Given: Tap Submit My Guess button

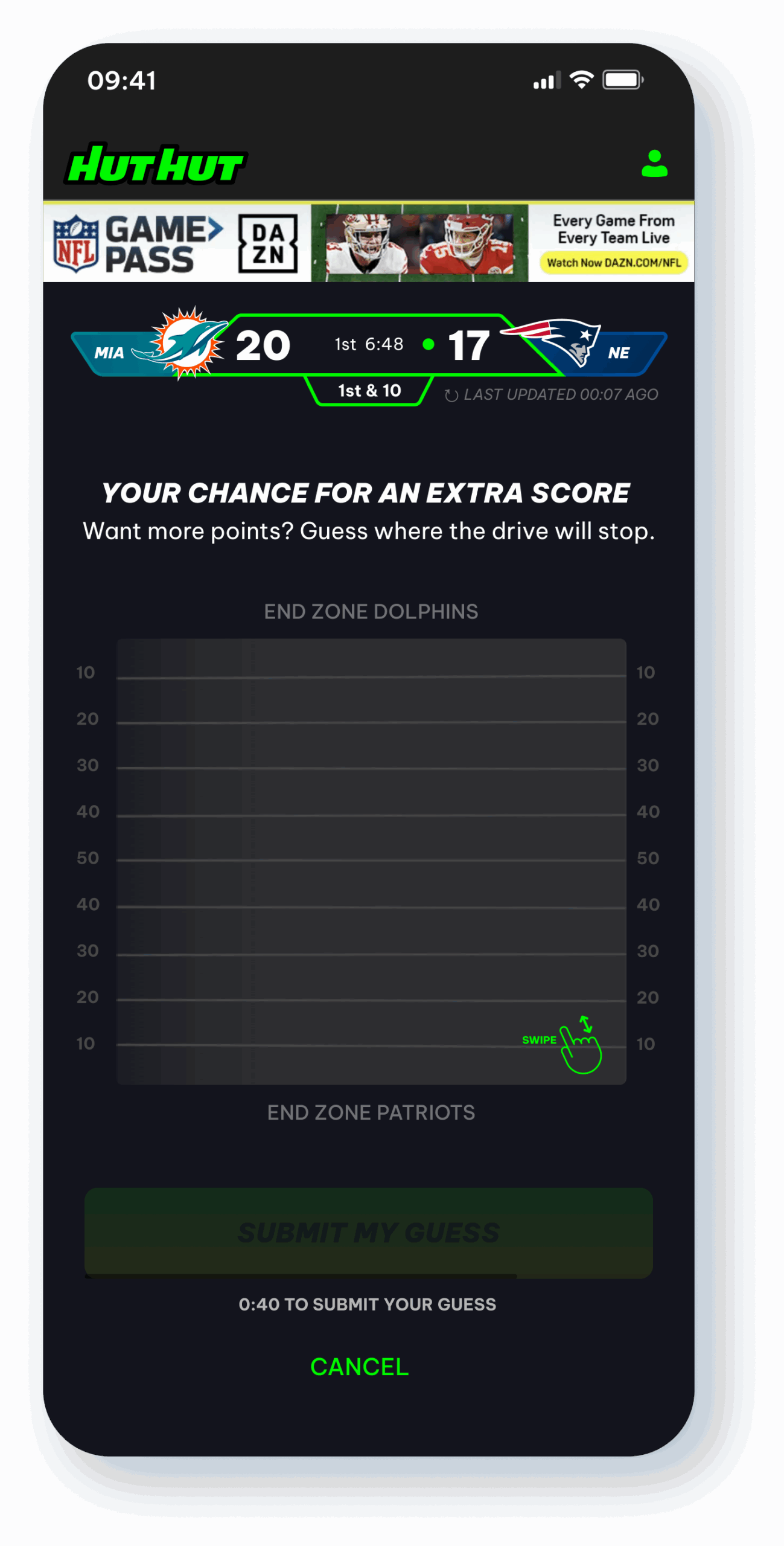Looking at the screenshot, I should [368, 1233].
